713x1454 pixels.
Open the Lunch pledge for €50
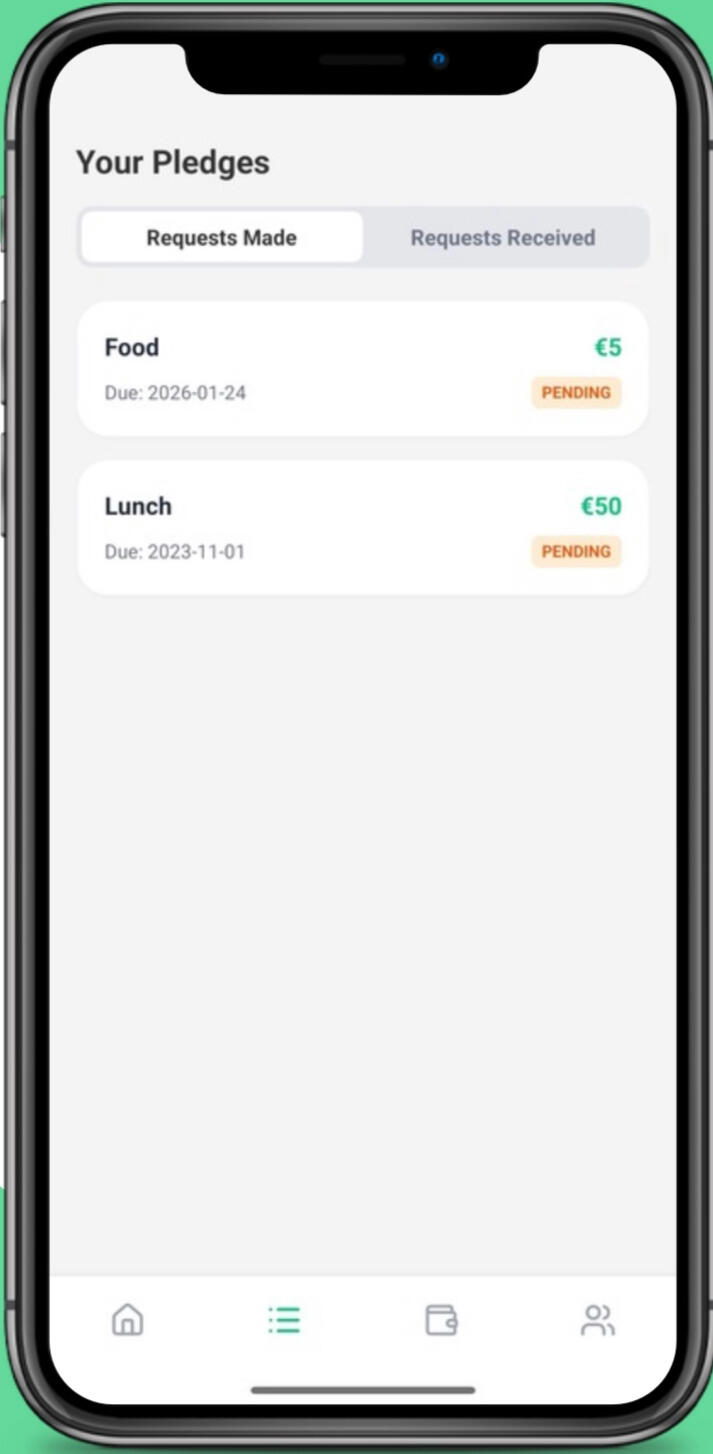point(362,528)
